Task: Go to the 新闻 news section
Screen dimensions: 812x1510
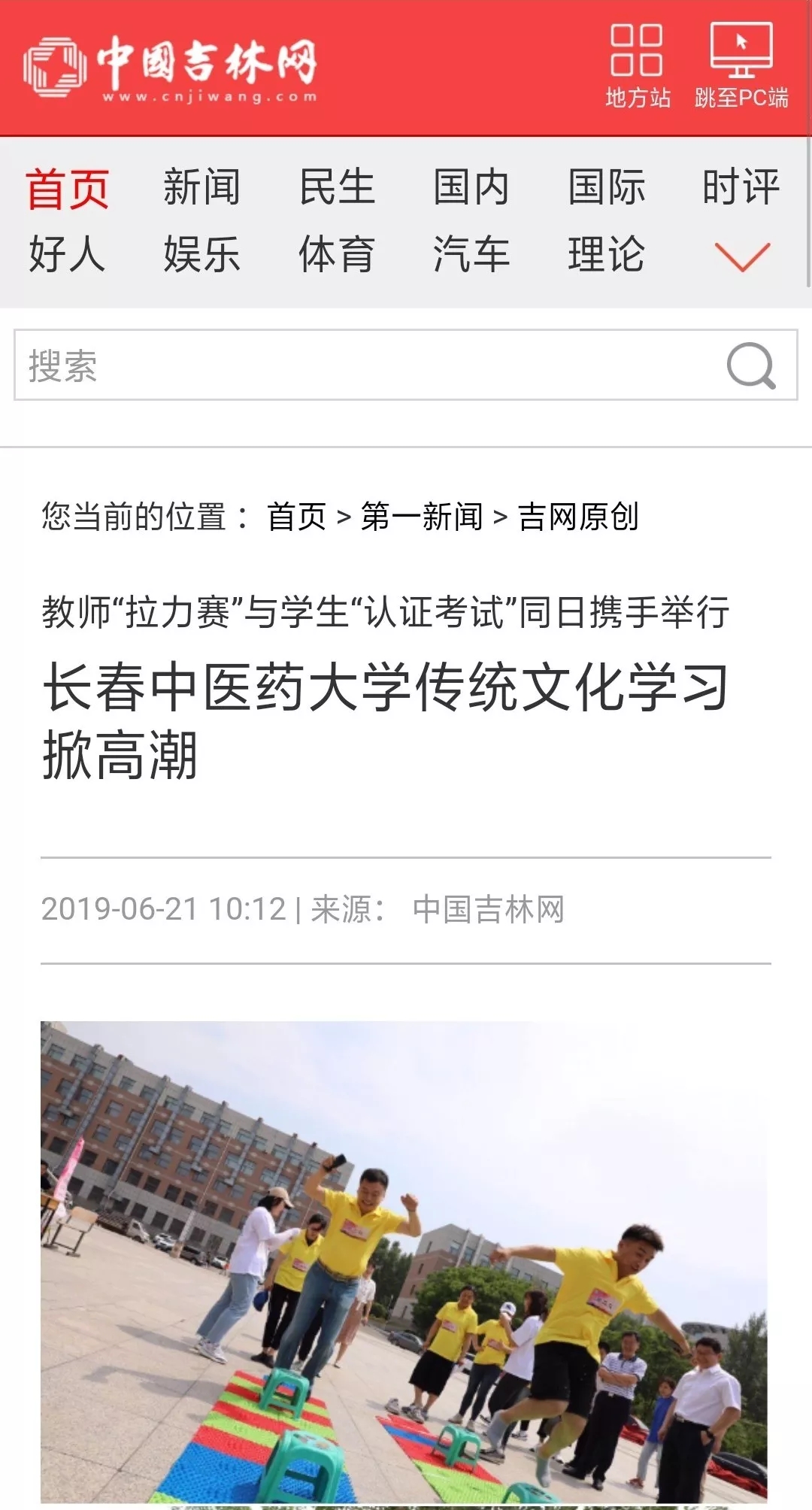Action: [x=201, y=187]
